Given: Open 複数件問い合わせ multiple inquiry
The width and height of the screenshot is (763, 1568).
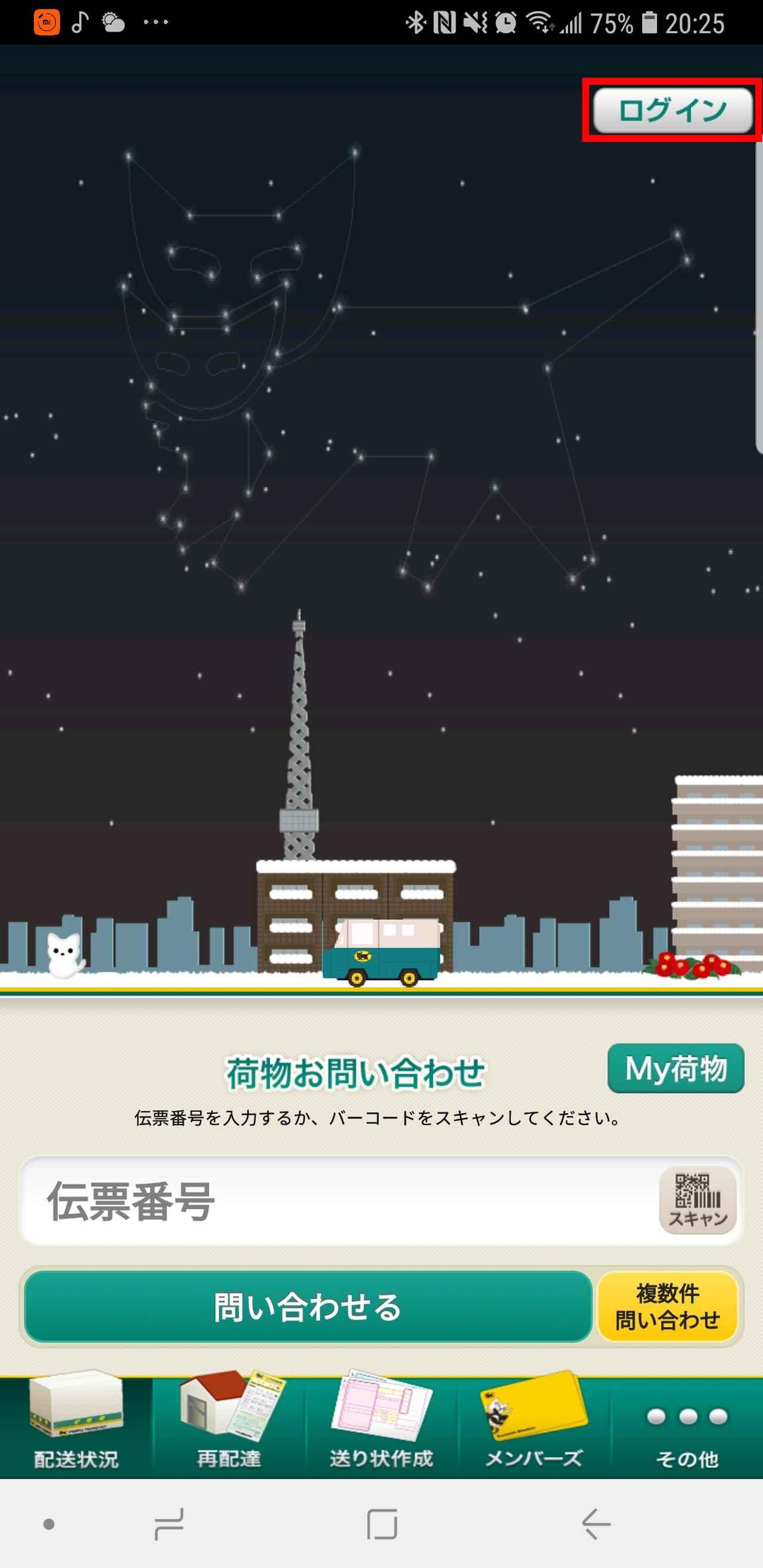Looking at the screenshot, I should (x=668, y=1306).
